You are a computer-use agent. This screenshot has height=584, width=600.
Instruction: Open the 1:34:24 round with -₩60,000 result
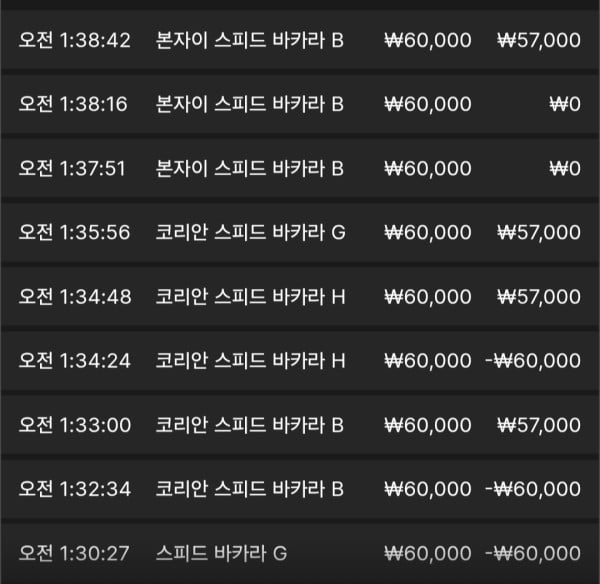point(300,361)
